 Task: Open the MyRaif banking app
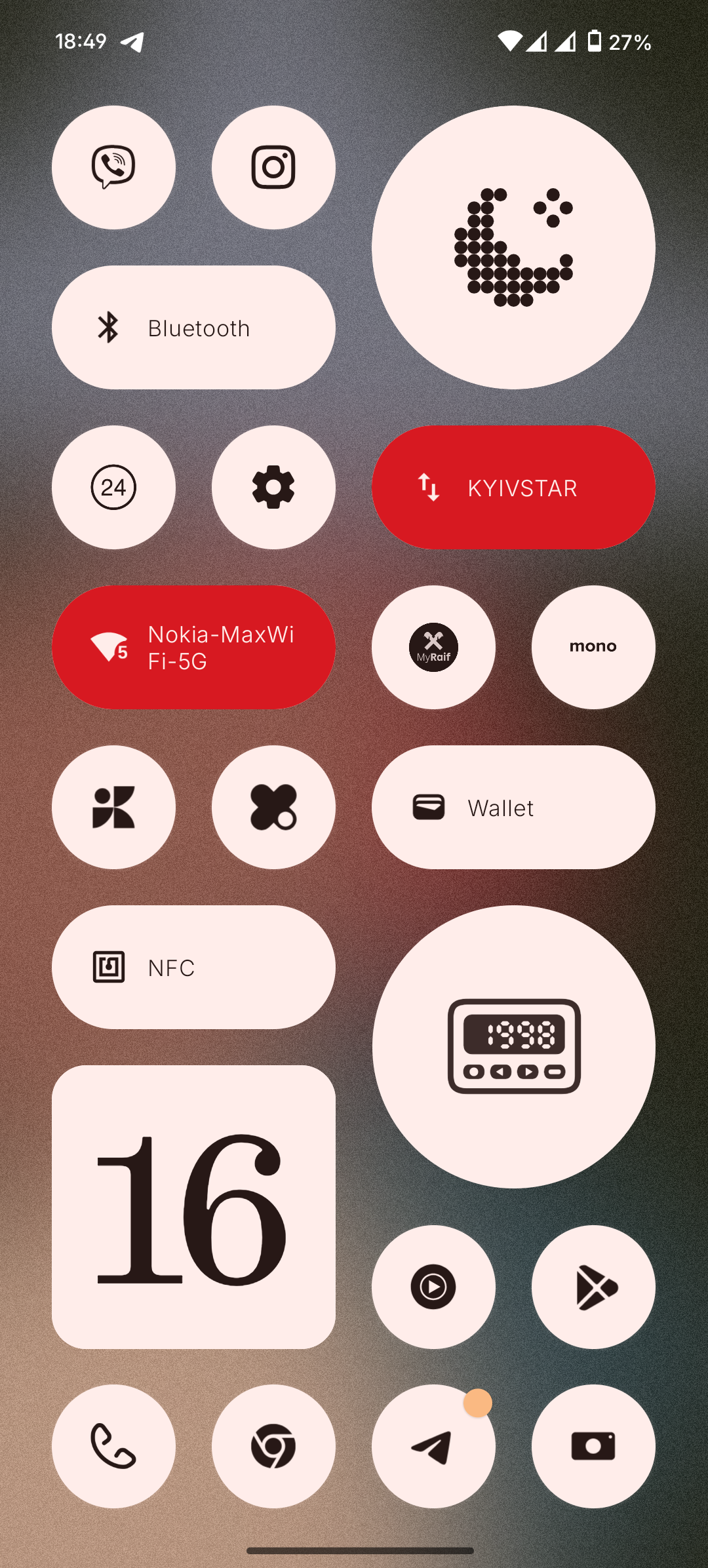point(433,647)
